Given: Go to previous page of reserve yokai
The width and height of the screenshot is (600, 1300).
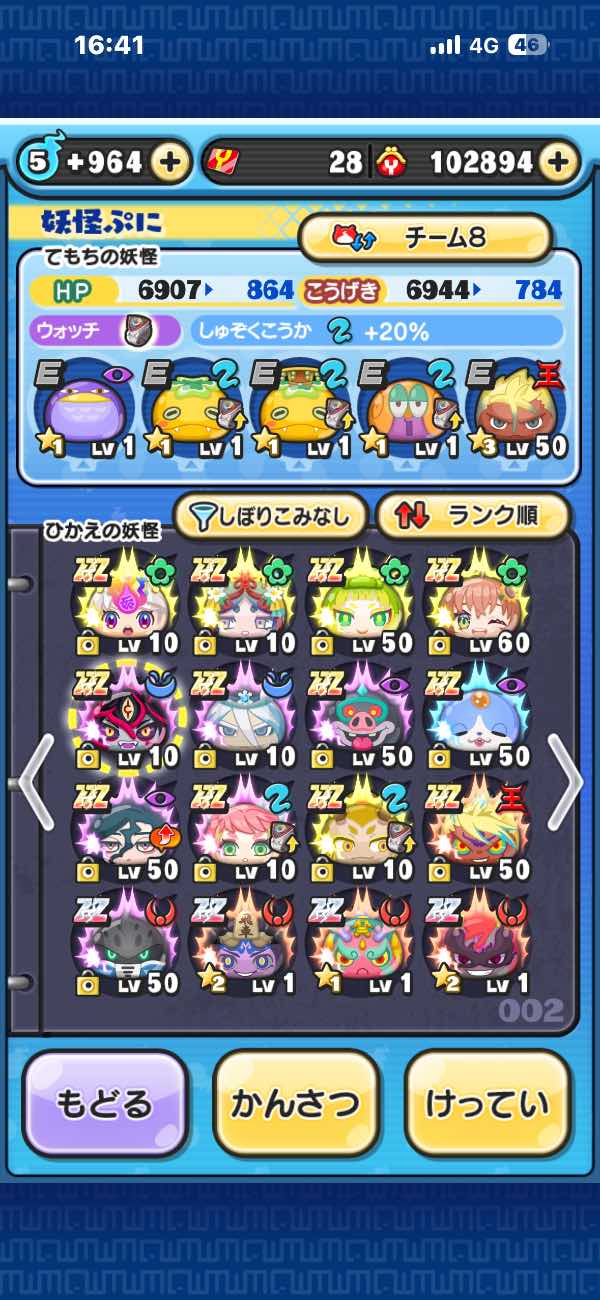Looking at the screenshot, I should point(34,780).
